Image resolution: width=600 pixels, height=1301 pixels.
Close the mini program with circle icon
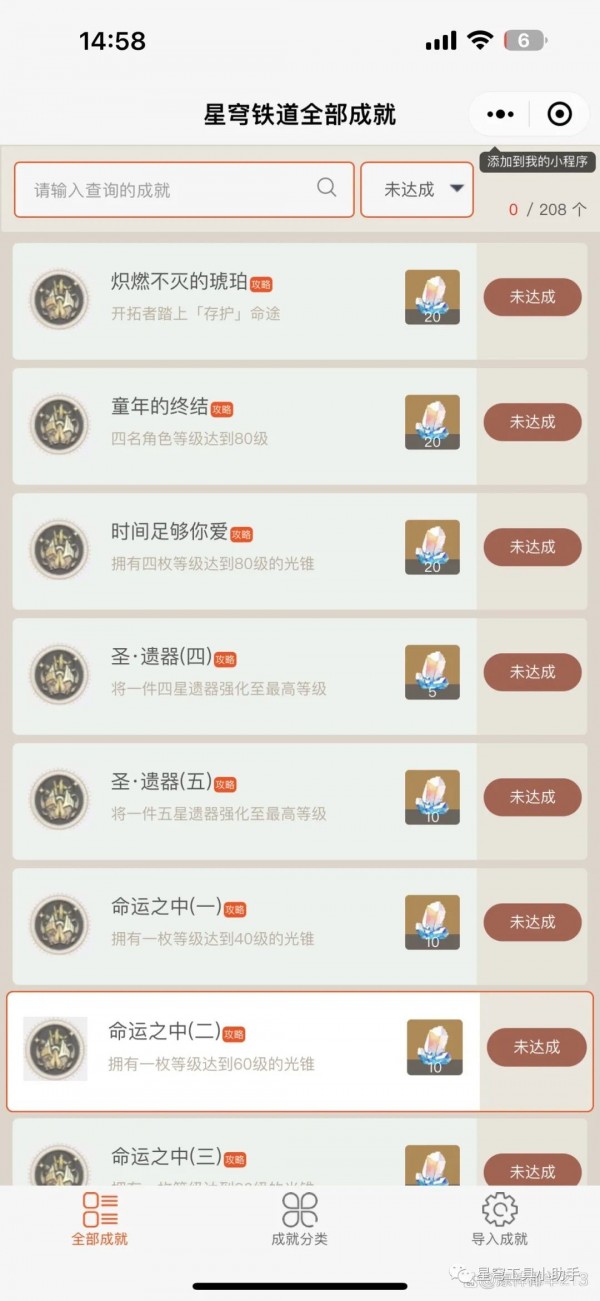click(560, 114)
